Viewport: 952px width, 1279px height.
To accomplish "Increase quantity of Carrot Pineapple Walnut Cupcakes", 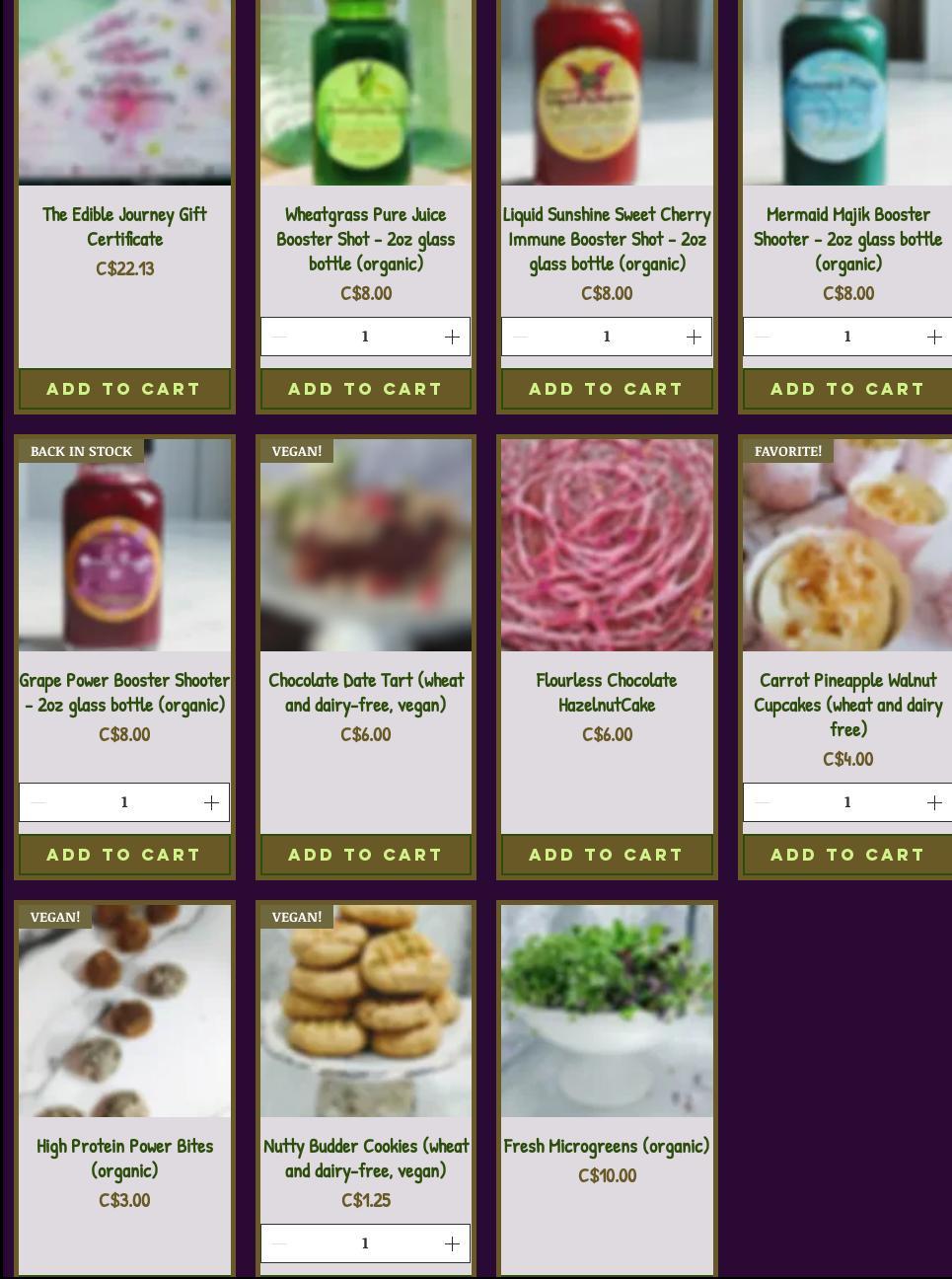I will coord(934,803).
